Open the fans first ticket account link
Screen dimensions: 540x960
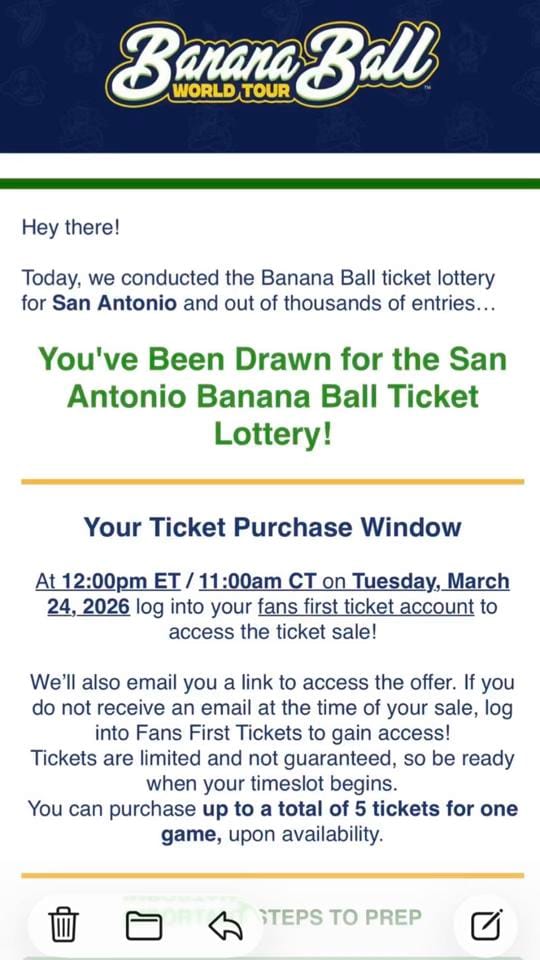[x=366, y=607]
